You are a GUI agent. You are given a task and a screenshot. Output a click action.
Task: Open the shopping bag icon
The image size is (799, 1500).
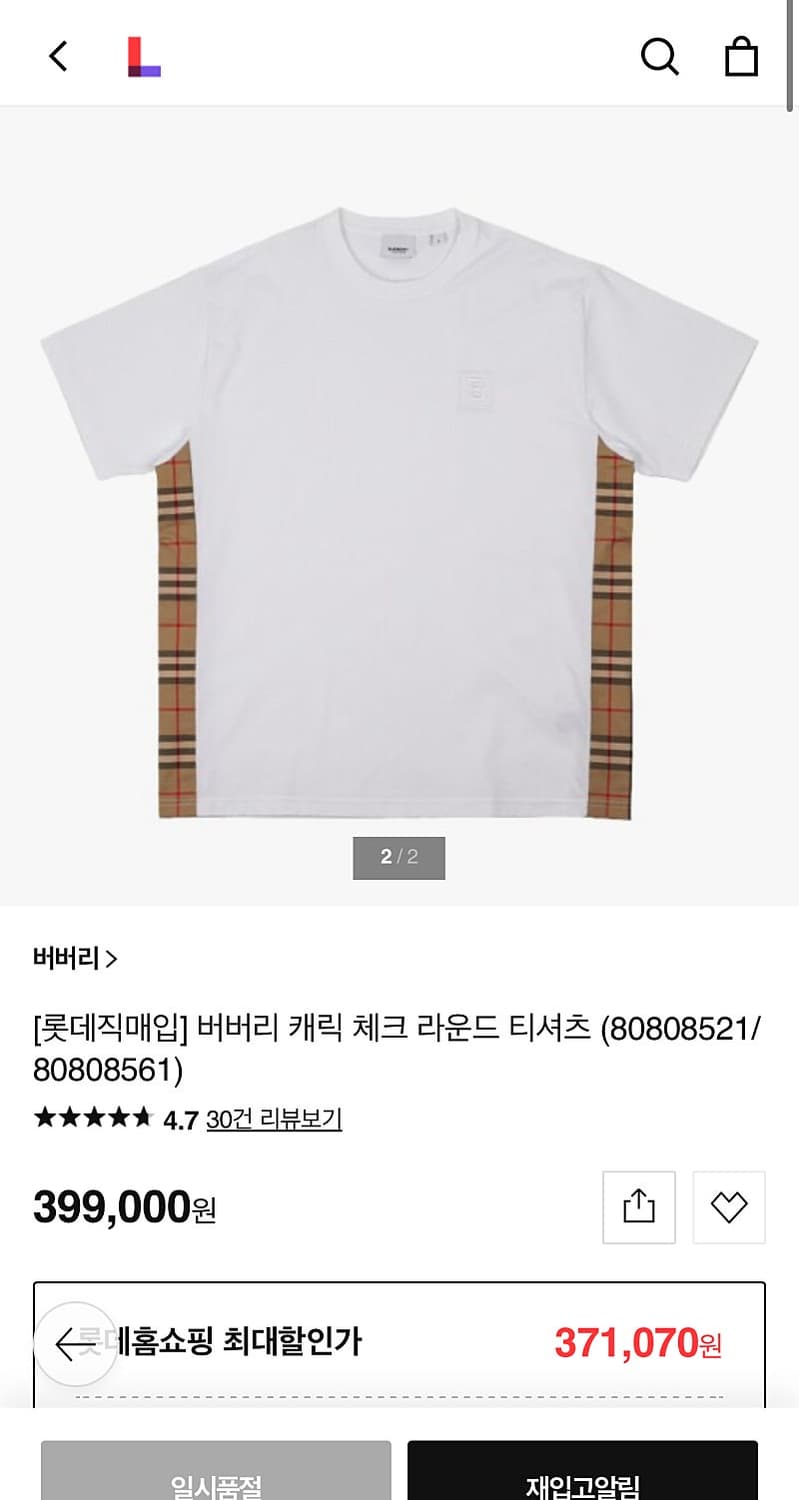point(741,57)
